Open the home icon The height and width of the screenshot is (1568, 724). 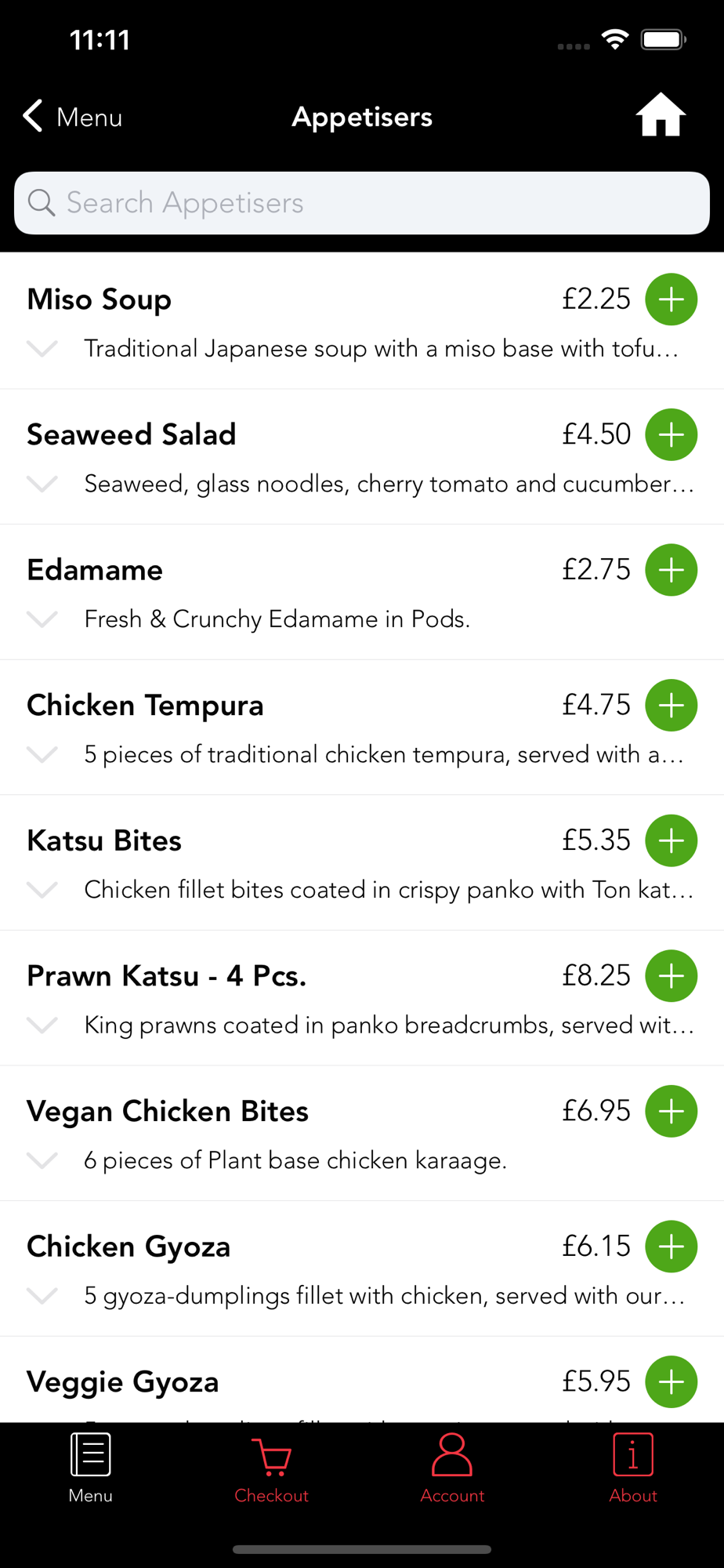tap(660, 116)
